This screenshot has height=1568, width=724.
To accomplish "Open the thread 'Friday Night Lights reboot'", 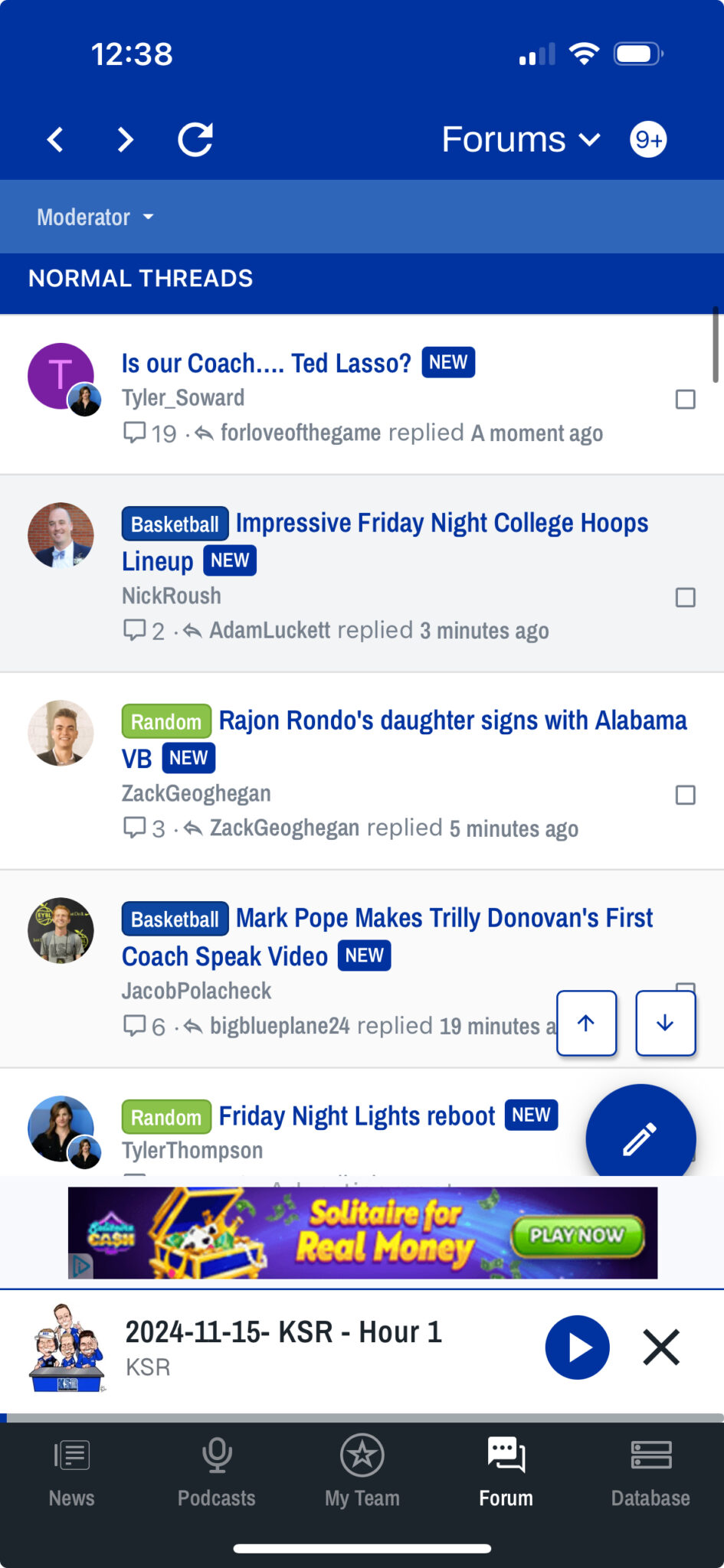I will 358,1116.
